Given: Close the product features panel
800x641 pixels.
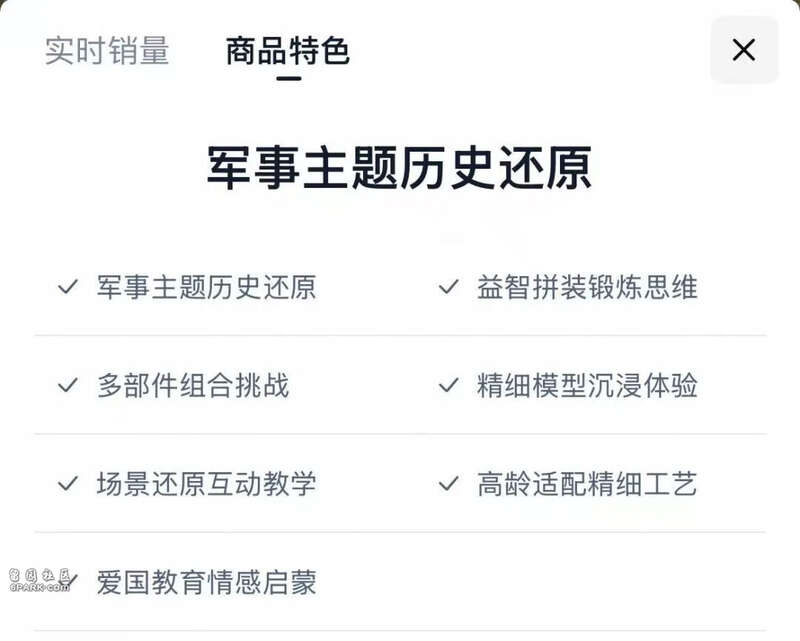Looking at the screenshot, I should [744, 50].
